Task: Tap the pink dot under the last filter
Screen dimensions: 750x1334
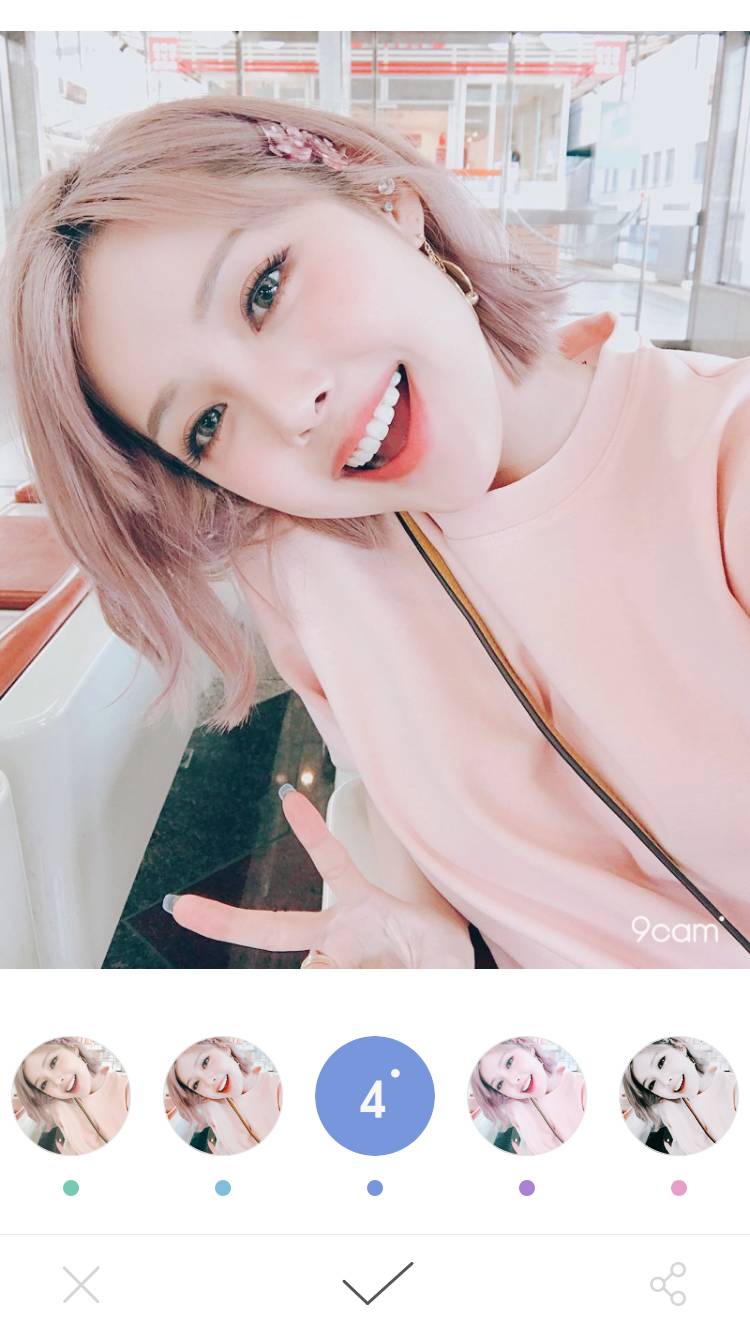Action: coord(679,1189)
